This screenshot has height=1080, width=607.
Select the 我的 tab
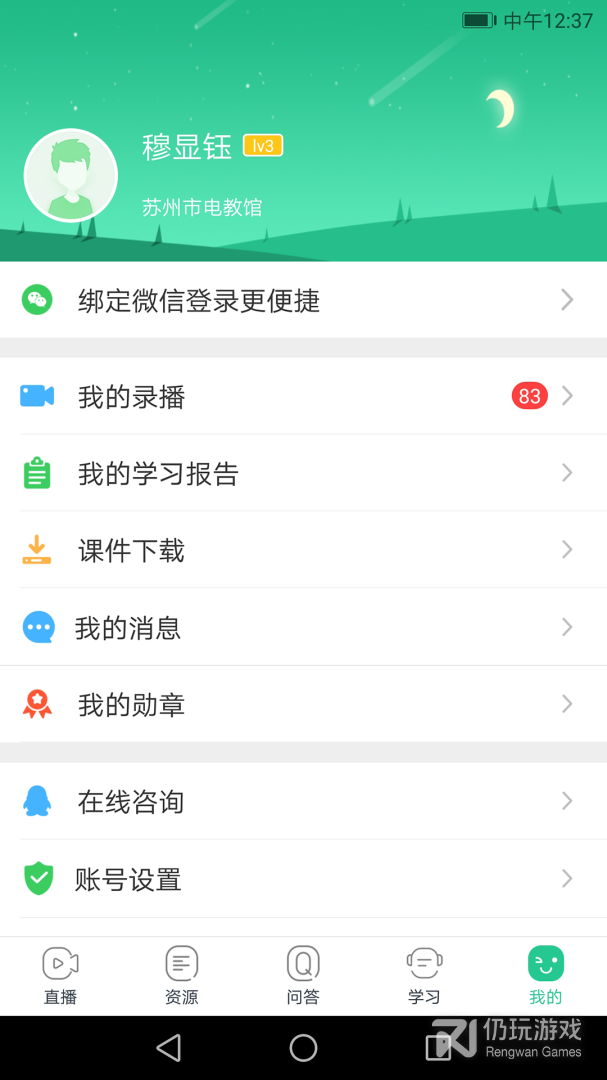point(545,975)
